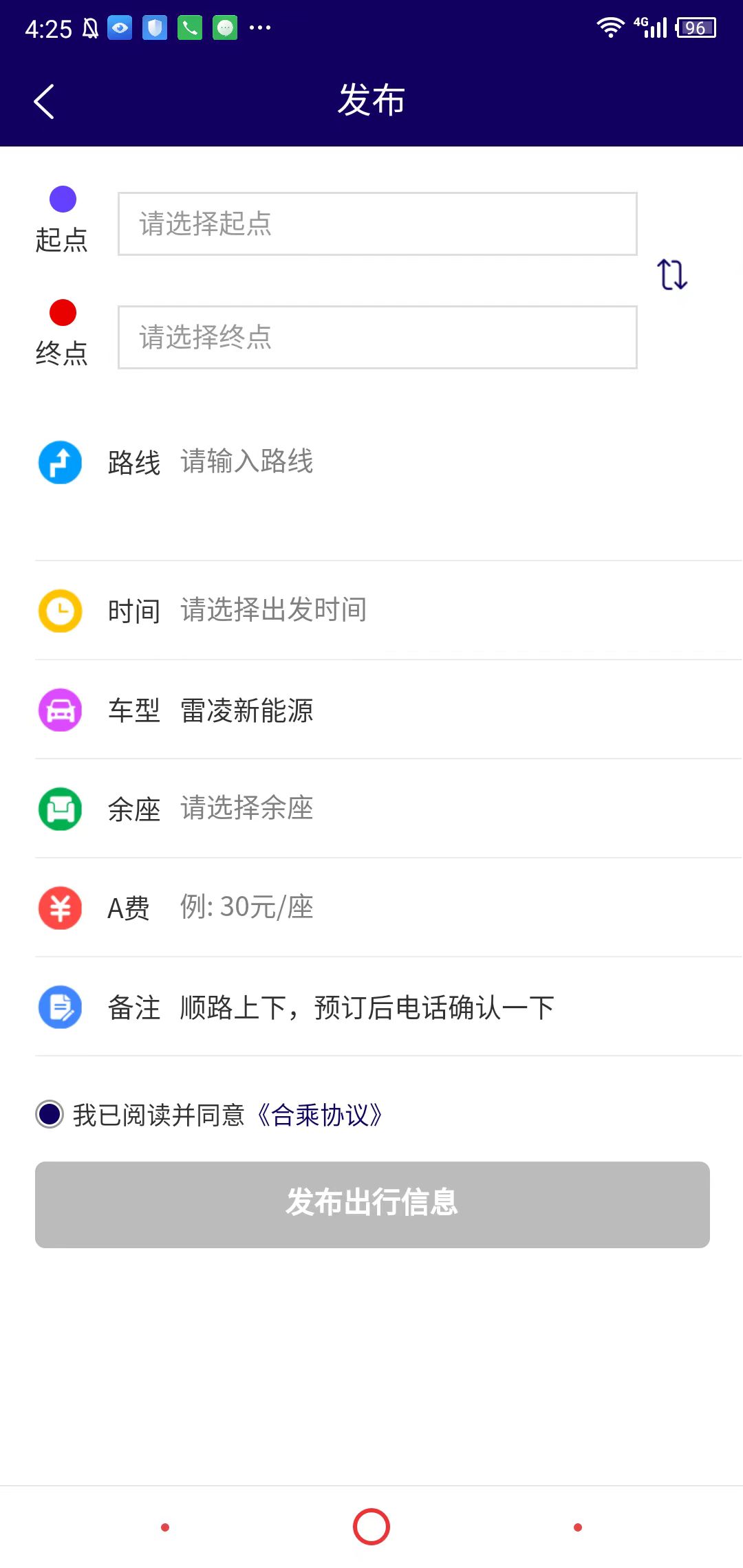Click the green seat icon for 余座
Viewport: 743px width, 1568px height.
pos(60,809)
